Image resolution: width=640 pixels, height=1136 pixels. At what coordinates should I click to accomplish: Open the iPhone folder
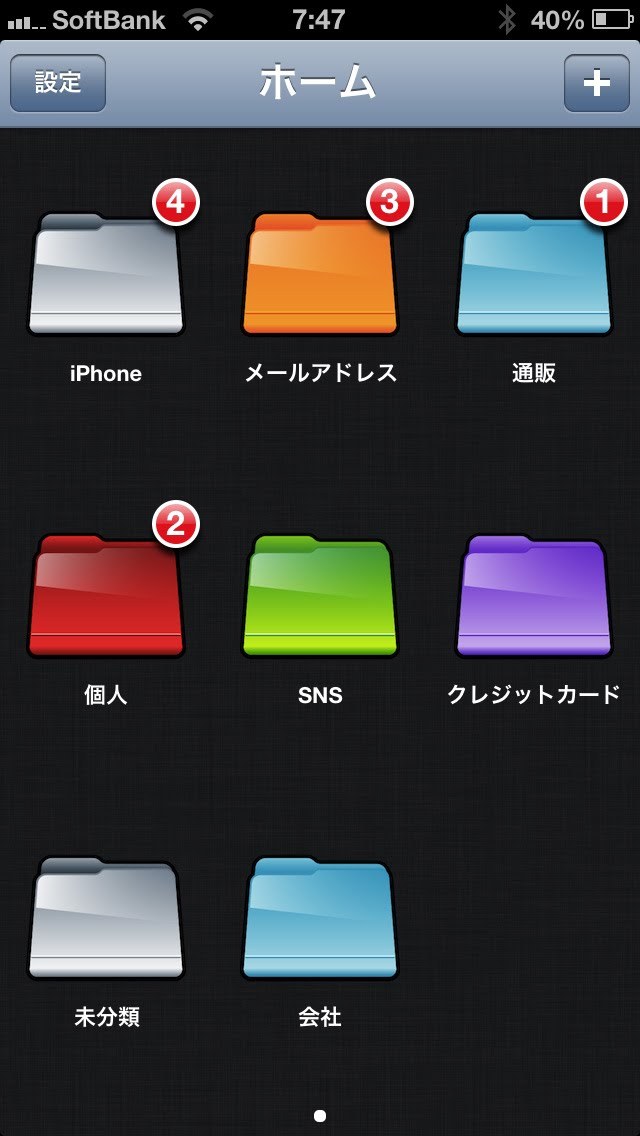[106, 275]
